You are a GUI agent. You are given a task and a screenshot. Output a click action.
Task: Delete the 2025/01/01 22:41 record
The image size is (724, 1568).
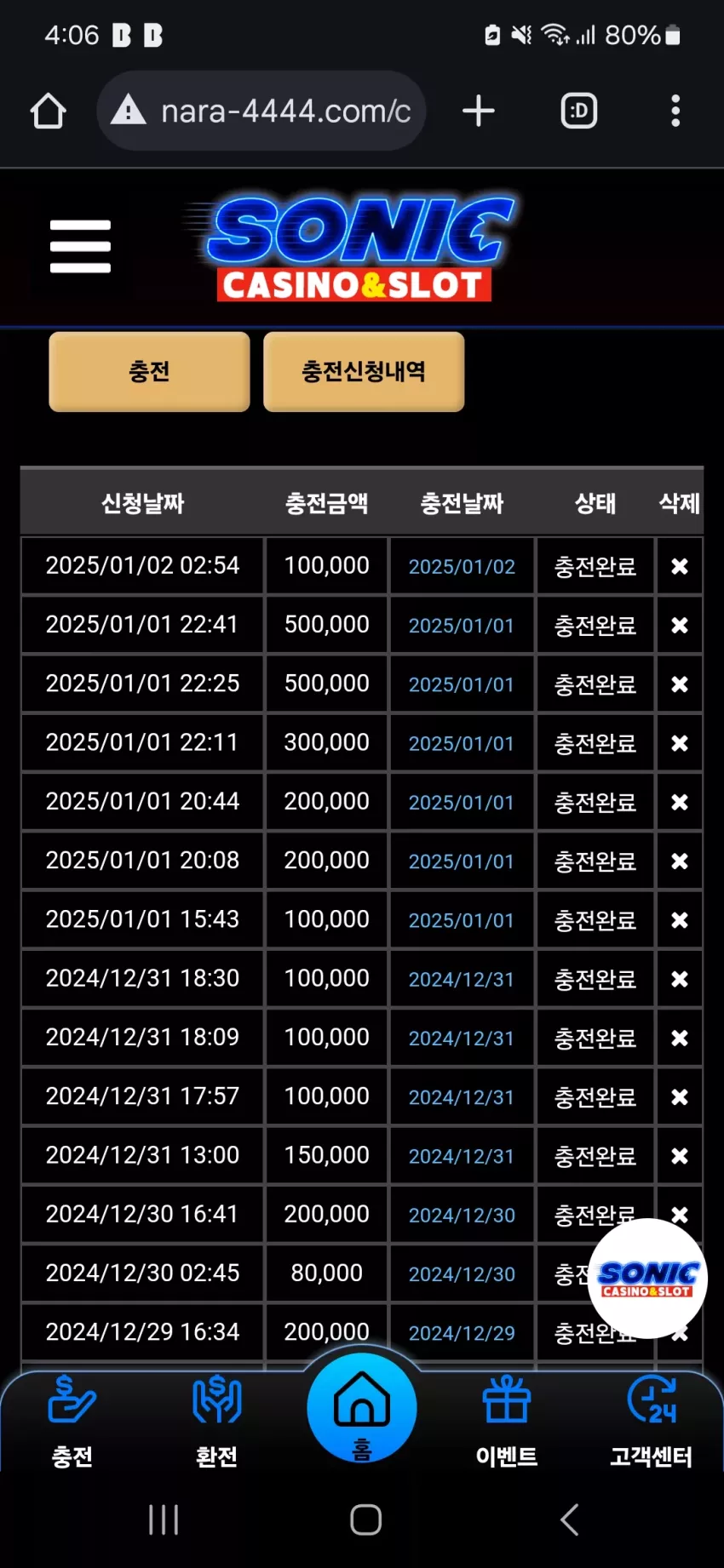pos(679,625)
